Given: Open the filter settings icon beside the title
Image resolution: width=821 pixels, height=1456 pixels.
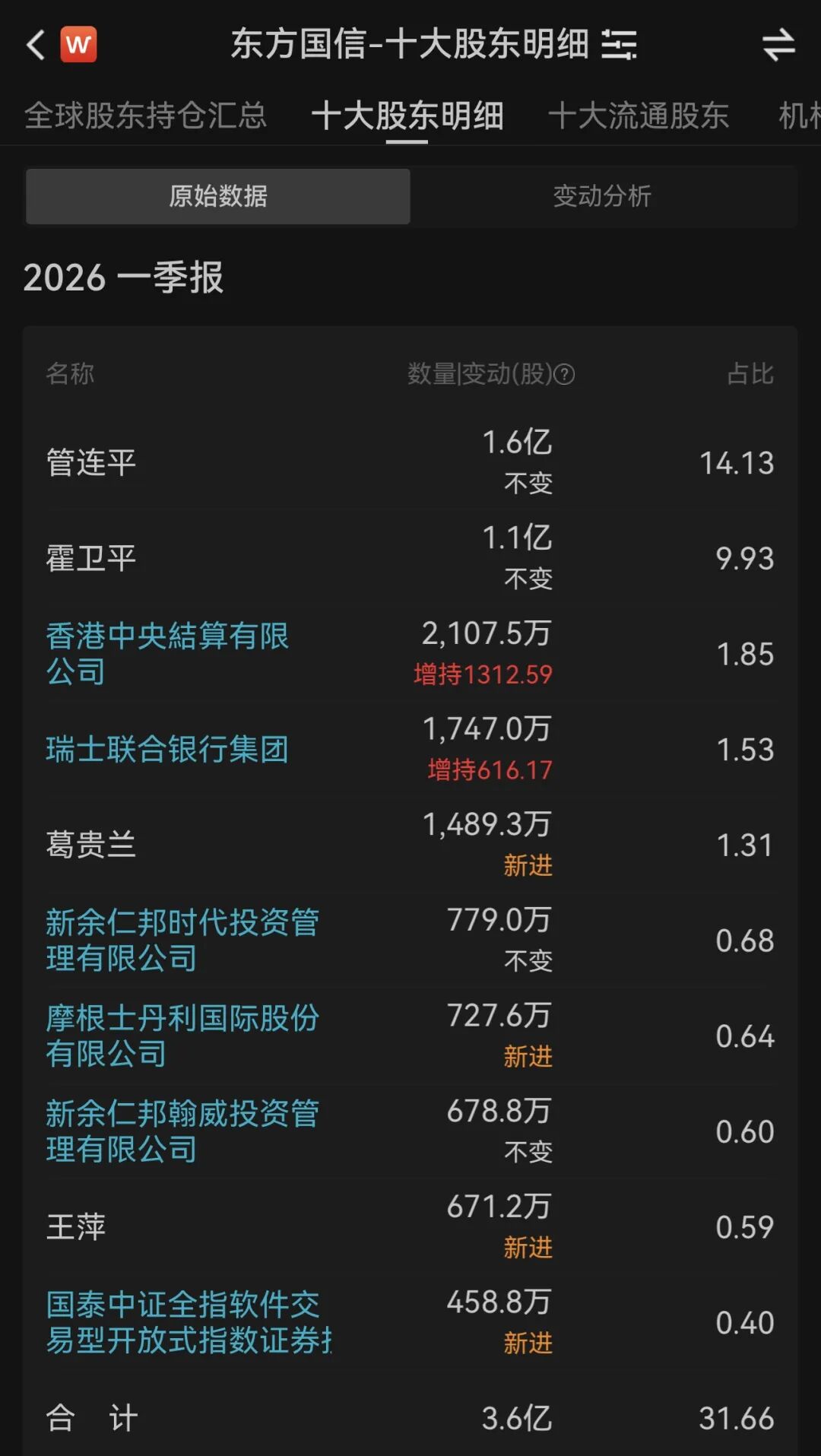Looking at the screenshot, I should (619, 45).
